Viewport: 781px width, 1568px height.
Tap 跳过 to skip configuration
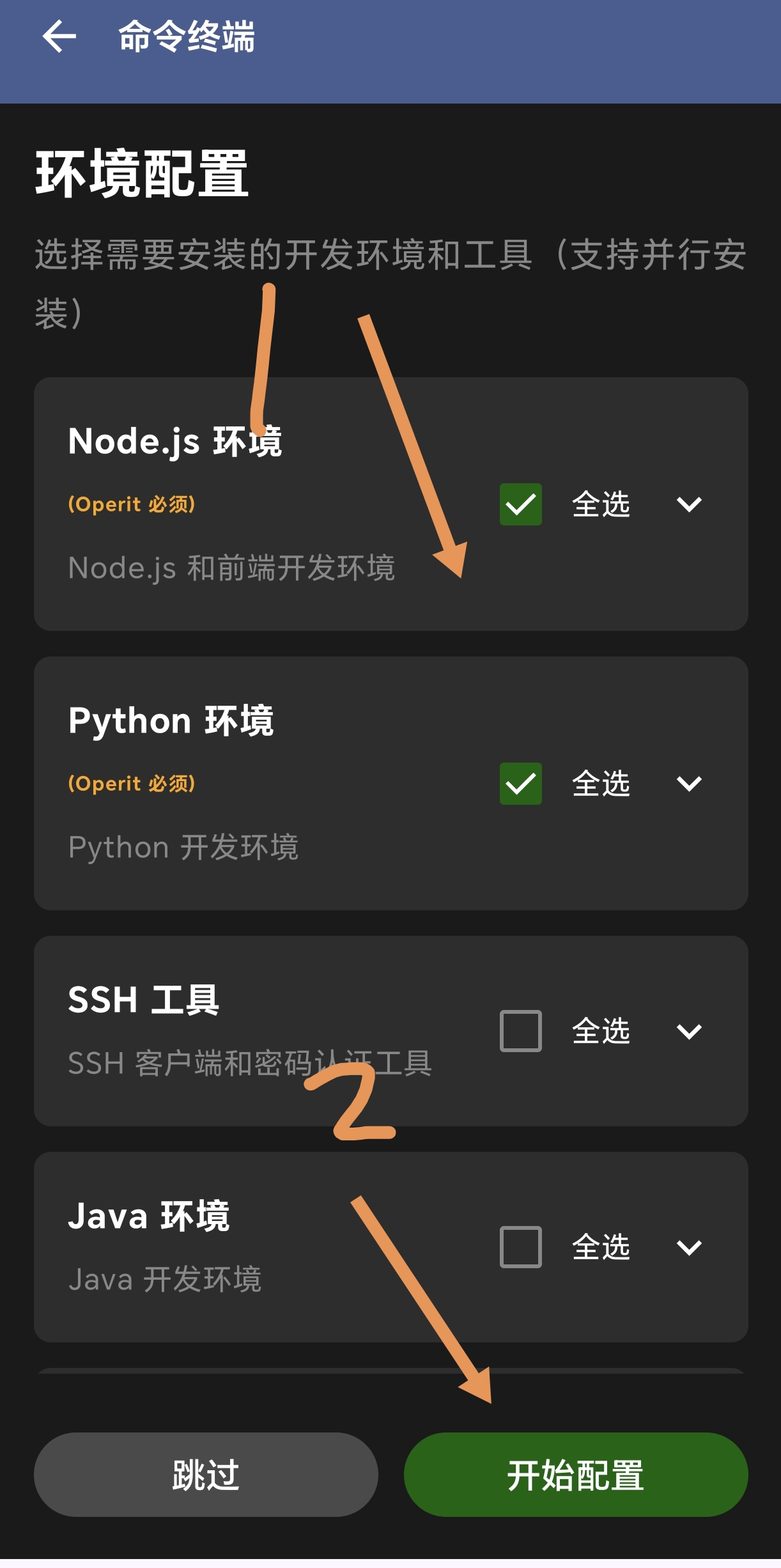[206, 1475]
